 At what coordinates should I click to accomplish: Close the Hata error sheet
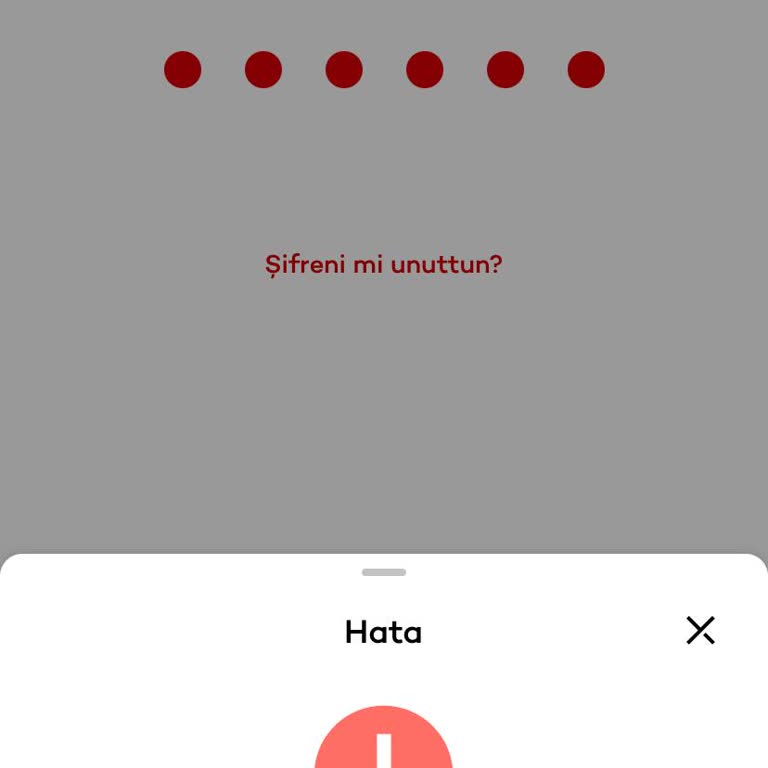tap(700, 630)
